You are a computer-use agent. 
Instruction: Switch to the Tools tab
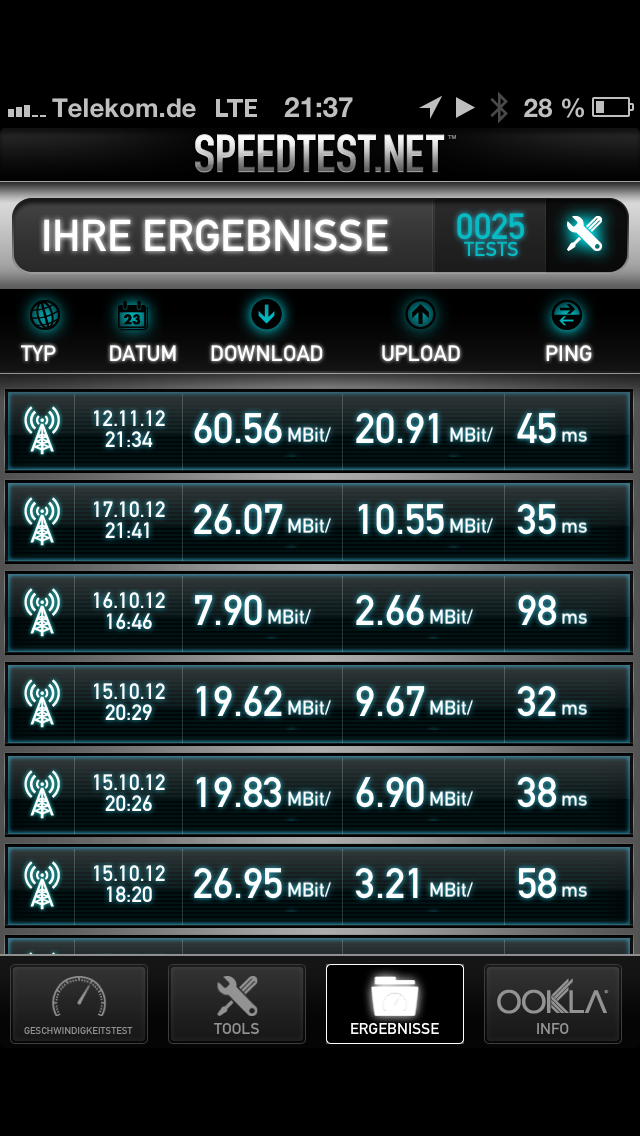237,1003
